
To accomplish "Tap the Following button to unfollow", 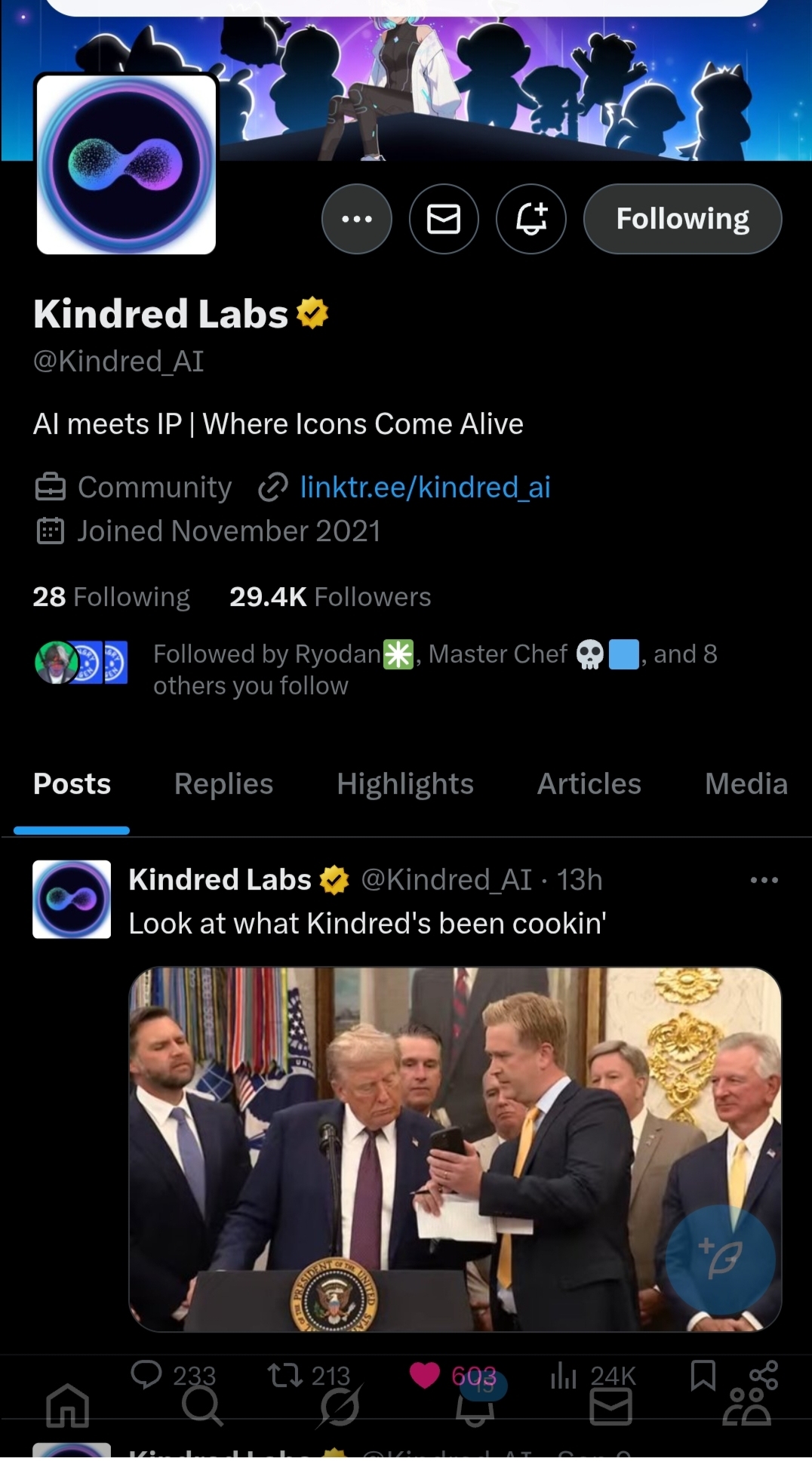I will point(682,219).
